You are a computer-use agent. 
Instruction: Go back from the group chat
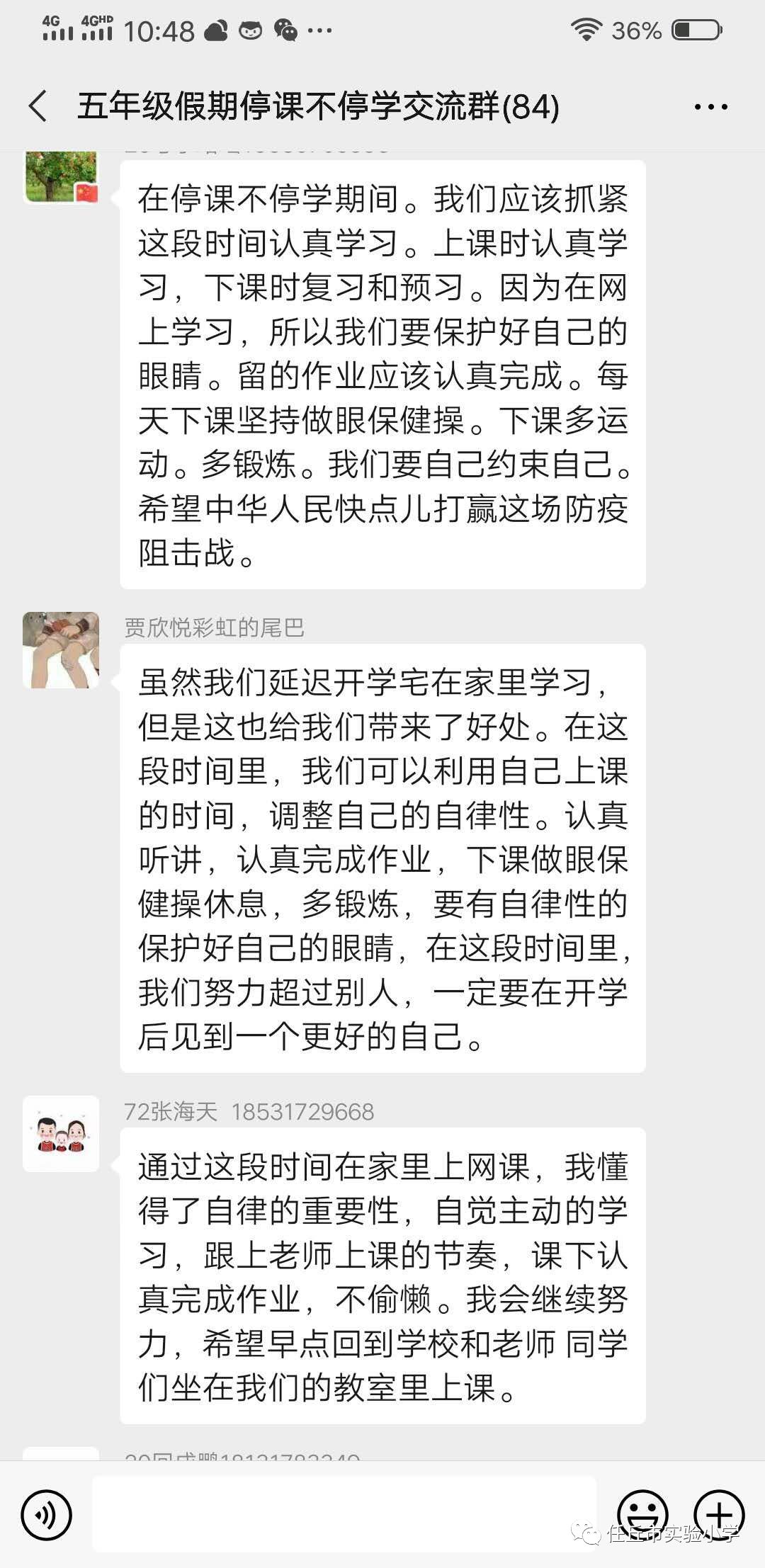click(38, 107)
